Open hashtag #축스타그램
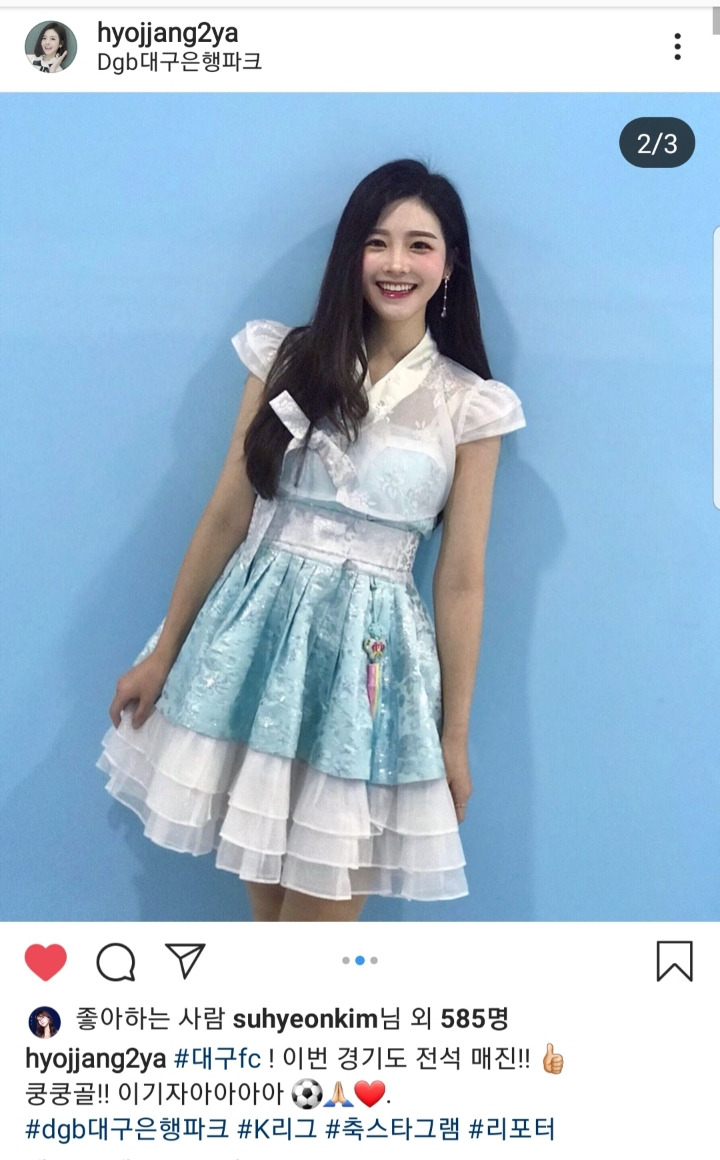Image resolution: width=720 pixels, height=1160 pixels. [x=392, y=1130]
